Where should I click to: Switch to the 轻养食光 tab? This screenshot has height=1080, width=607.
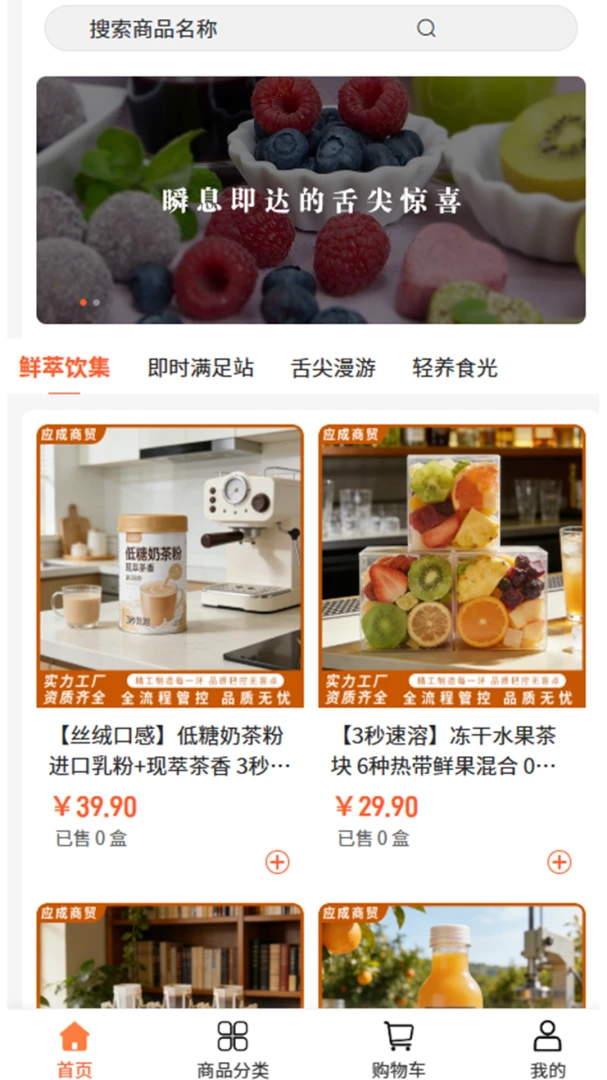455,368
